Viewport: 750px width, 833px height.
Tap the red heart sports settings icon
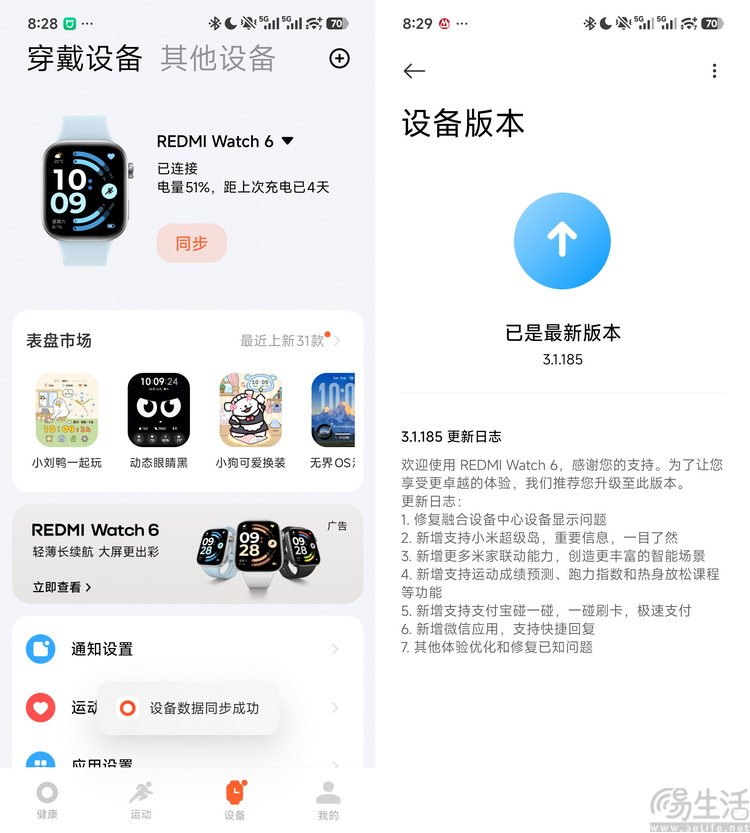click(42, 708)
